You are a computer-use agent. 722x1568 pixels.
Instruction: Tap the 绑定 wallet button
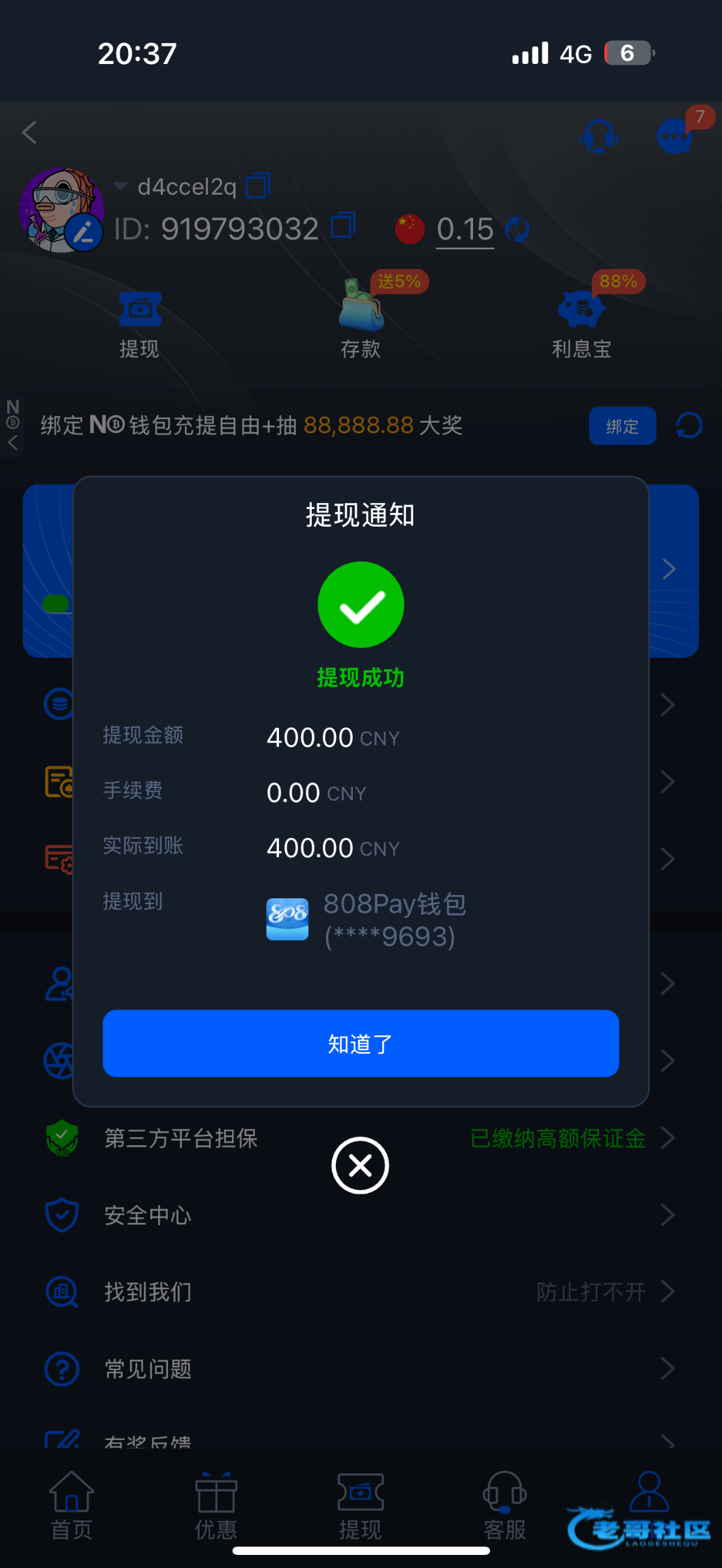click(x=622, y=426)
